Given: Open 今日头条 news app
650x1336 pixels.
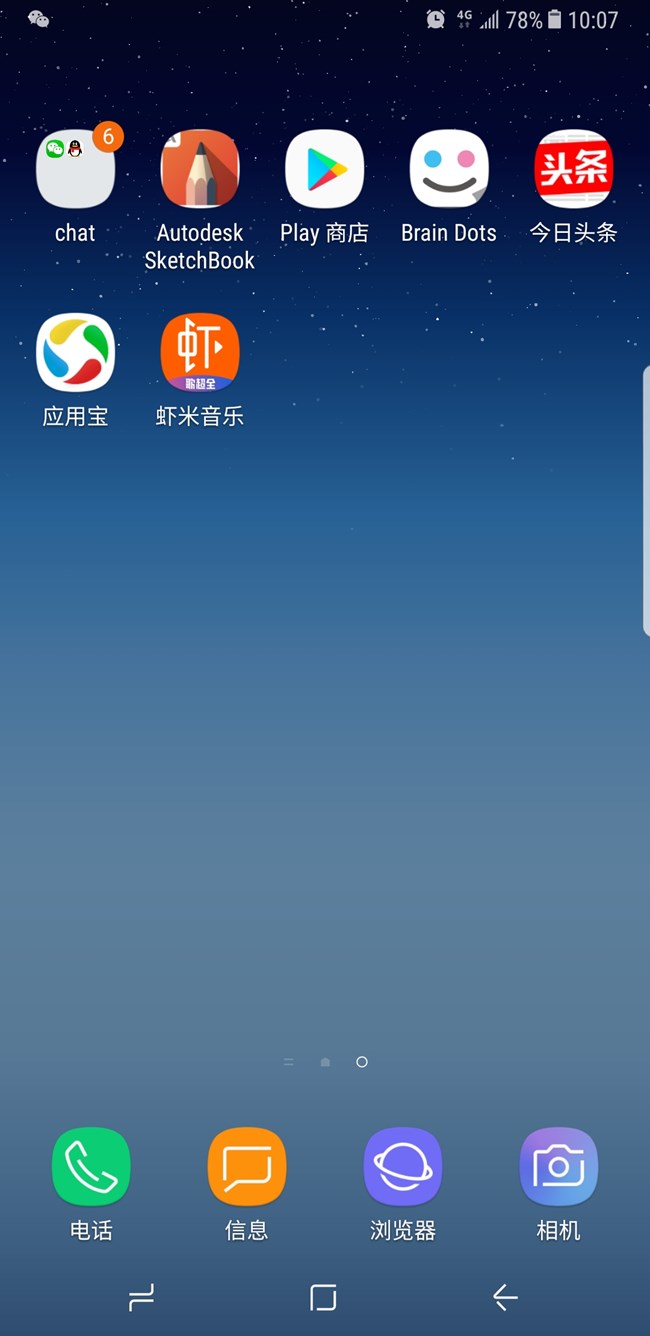Looking at the screenshot, I should tap(573, 170).
